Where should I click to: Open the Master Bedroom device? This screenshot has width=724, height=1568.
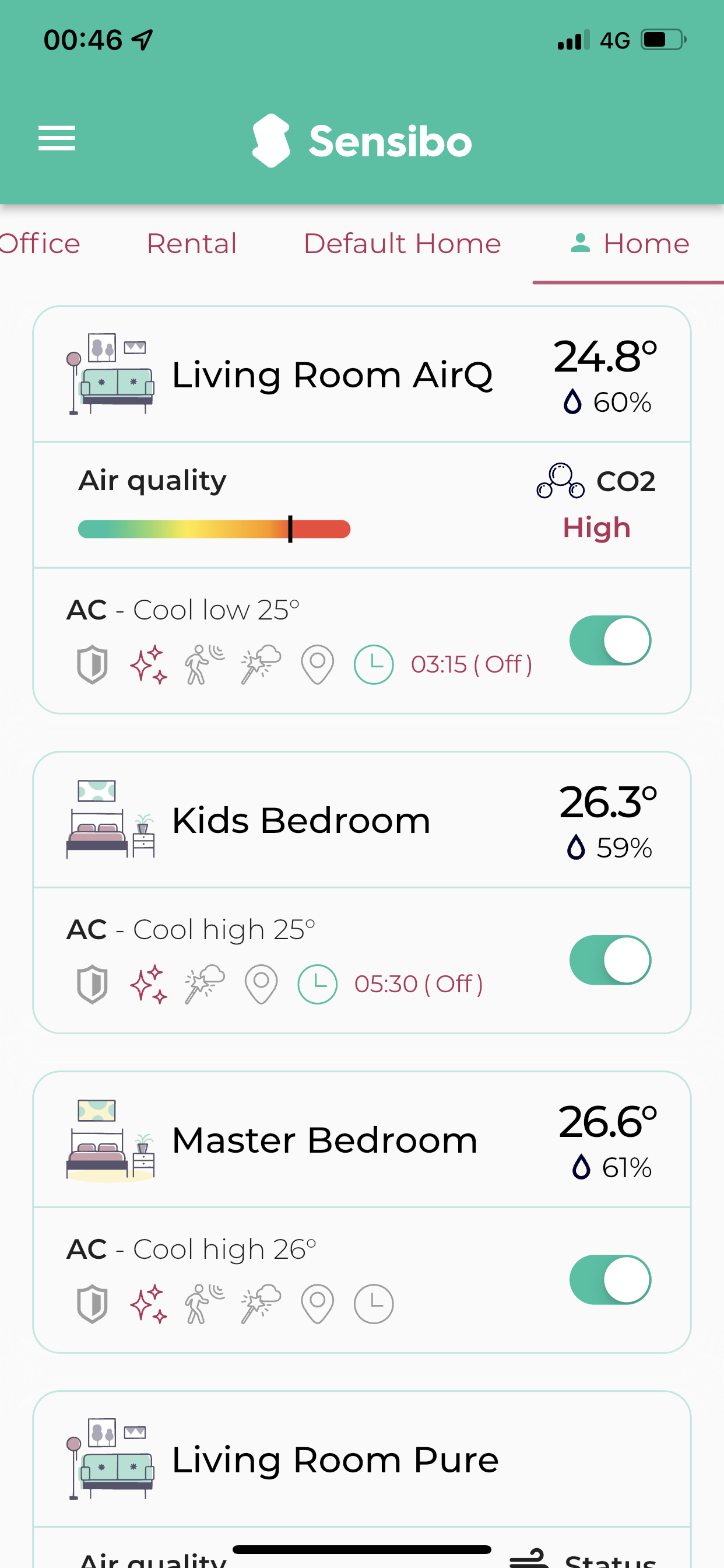point(362,1139)
